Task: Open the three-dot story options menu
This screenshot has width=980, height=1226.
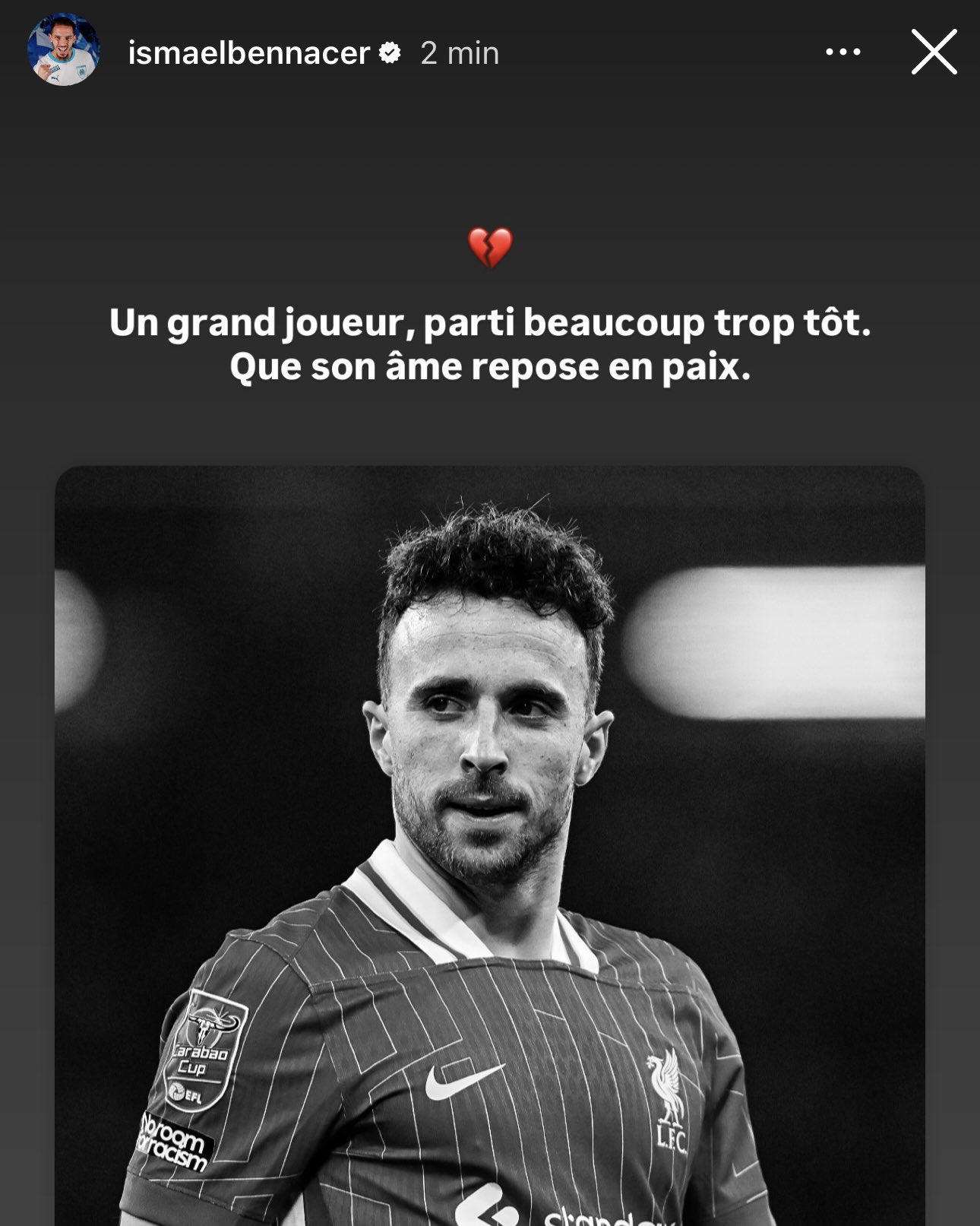Action: tap(842, 52)
